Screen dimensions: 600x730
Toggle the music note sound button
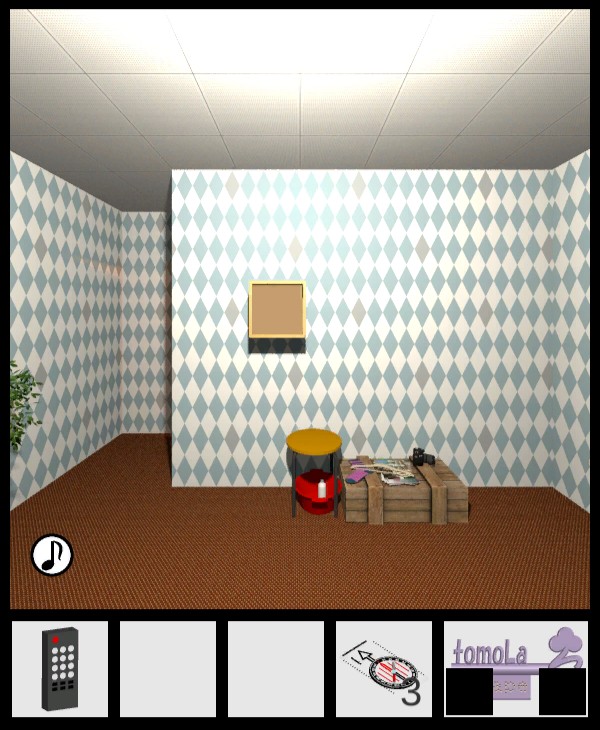[52, 555]
